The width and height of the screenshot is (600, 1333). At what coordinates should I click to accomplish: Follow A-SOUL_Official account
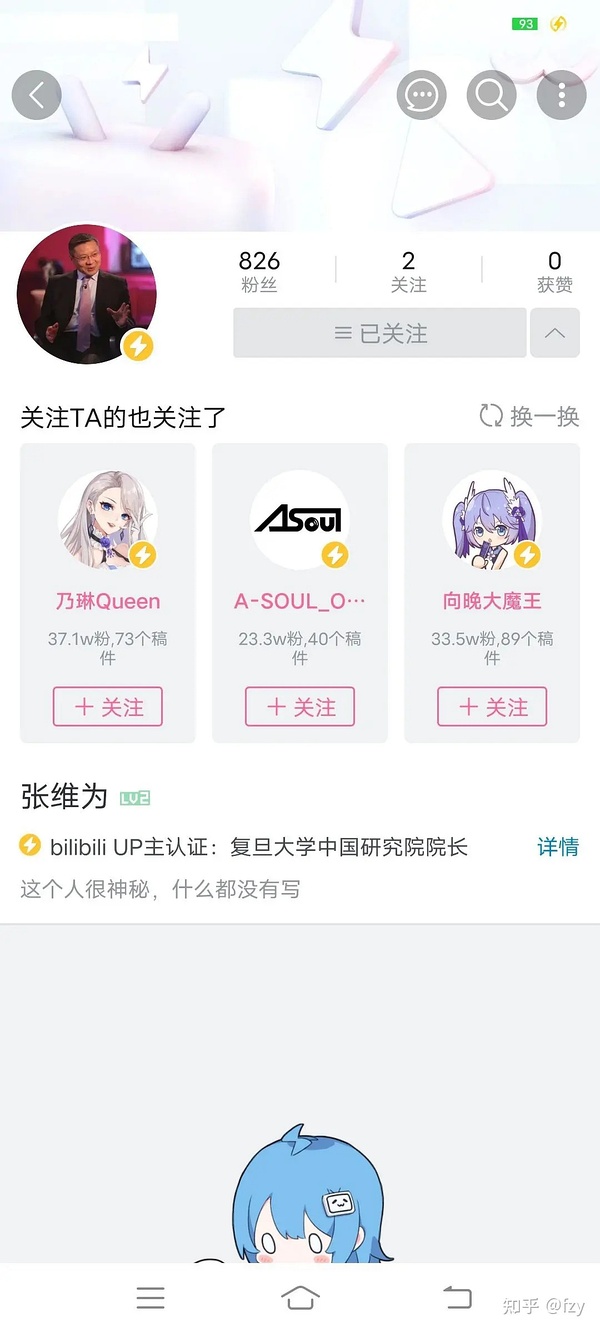click(300, 707)
